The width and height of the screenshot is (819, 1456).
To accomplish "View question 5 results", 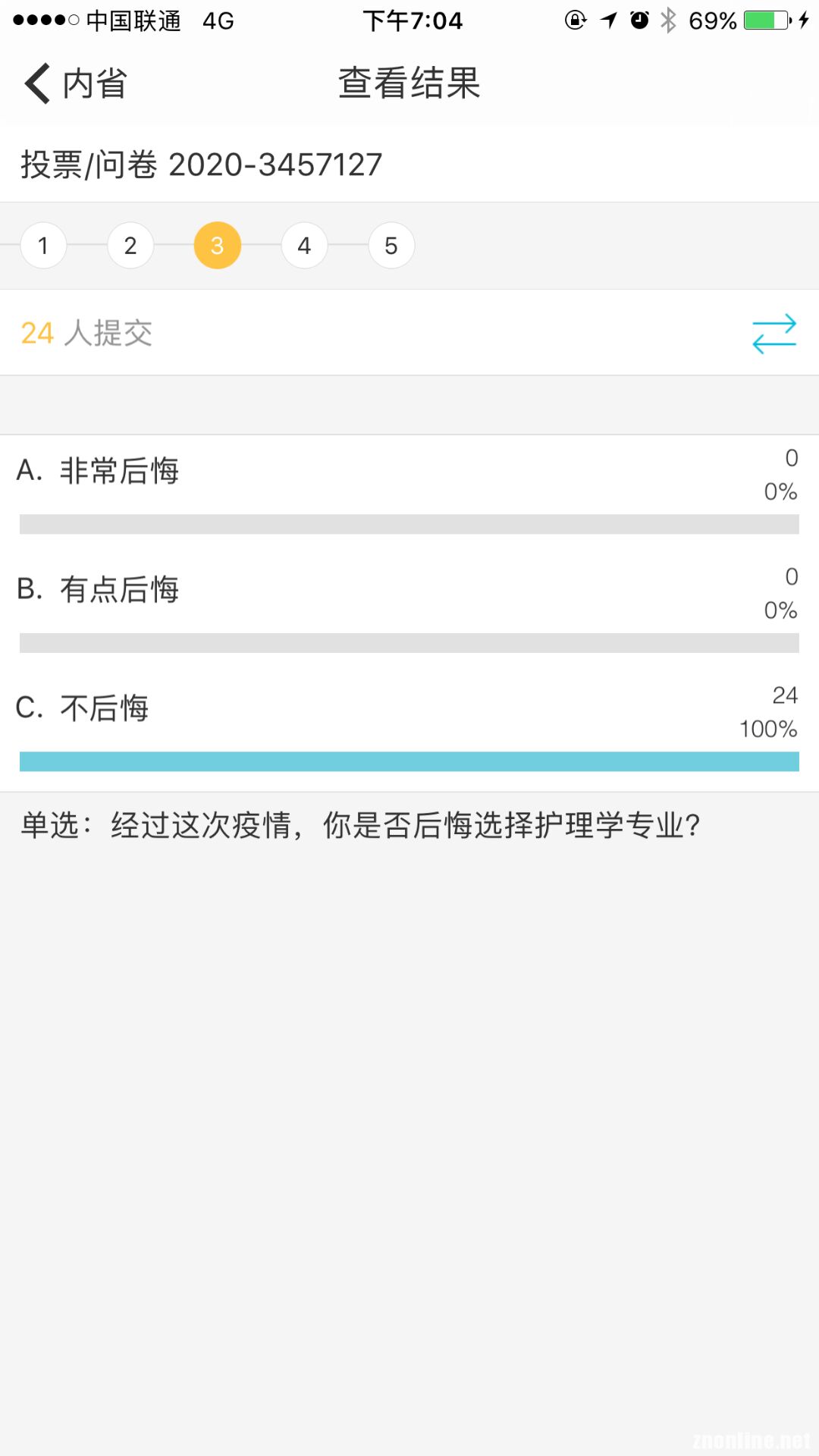I will [391, 246].
